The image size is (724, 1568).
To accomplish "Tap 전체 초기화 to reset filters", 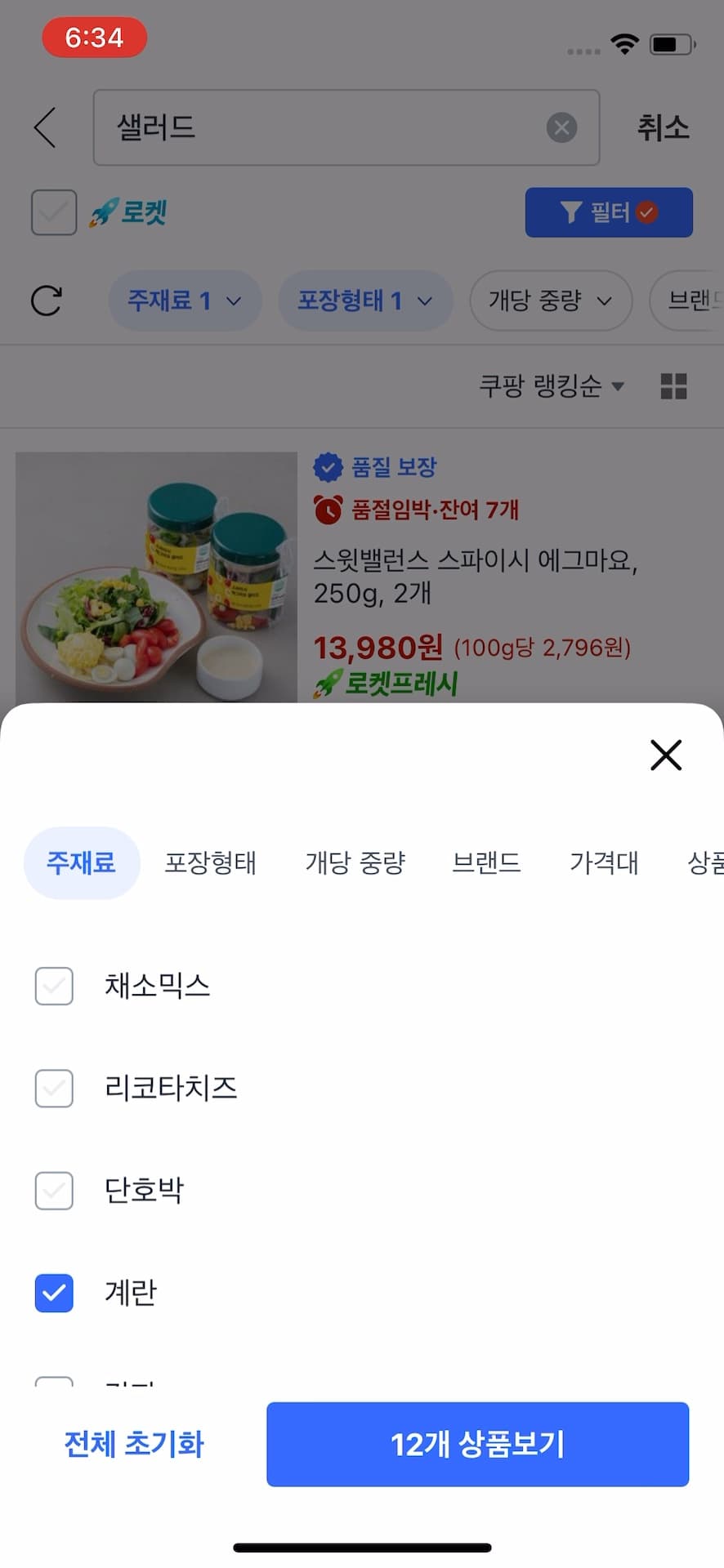I will (133, 1444).
